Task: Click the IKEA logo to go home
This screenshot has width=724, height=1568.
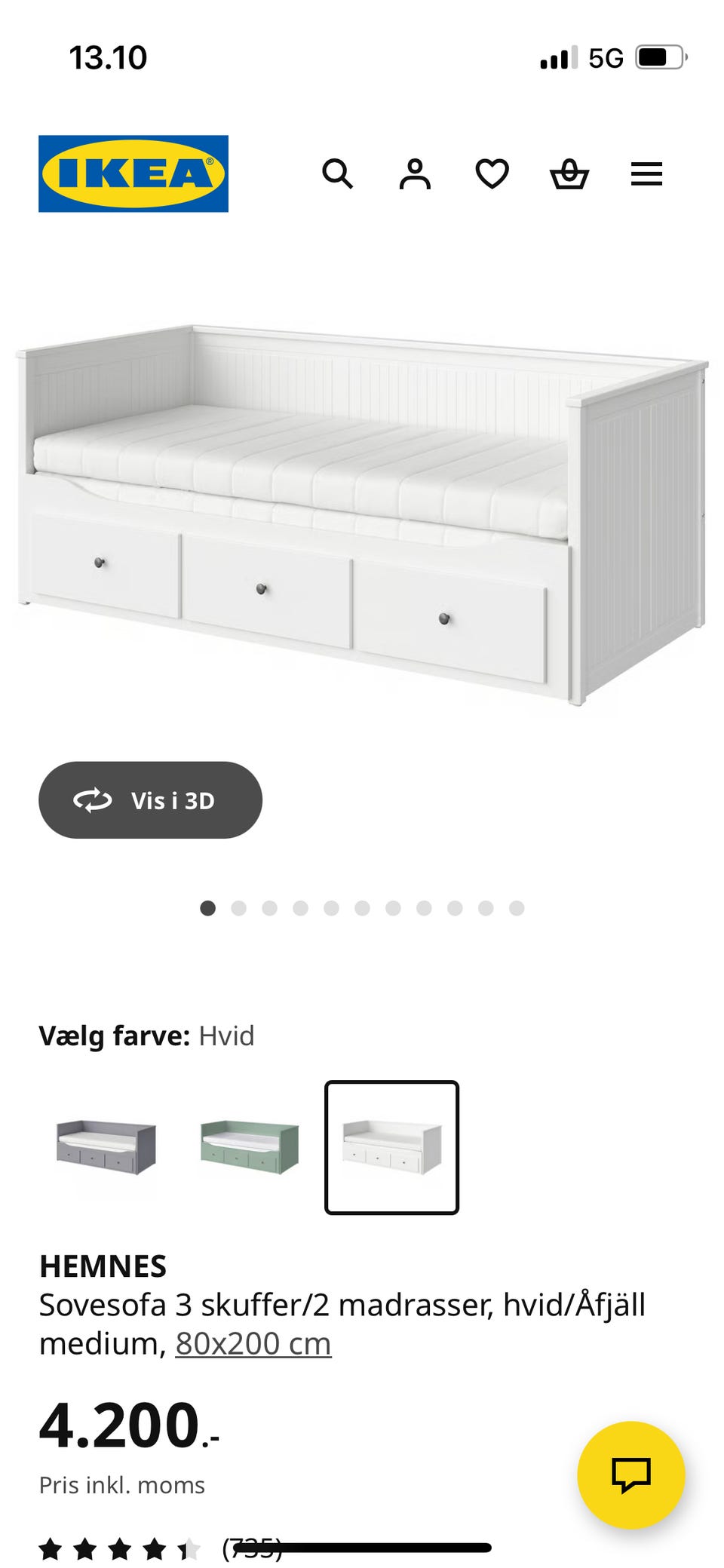Action: pos(133,173)
